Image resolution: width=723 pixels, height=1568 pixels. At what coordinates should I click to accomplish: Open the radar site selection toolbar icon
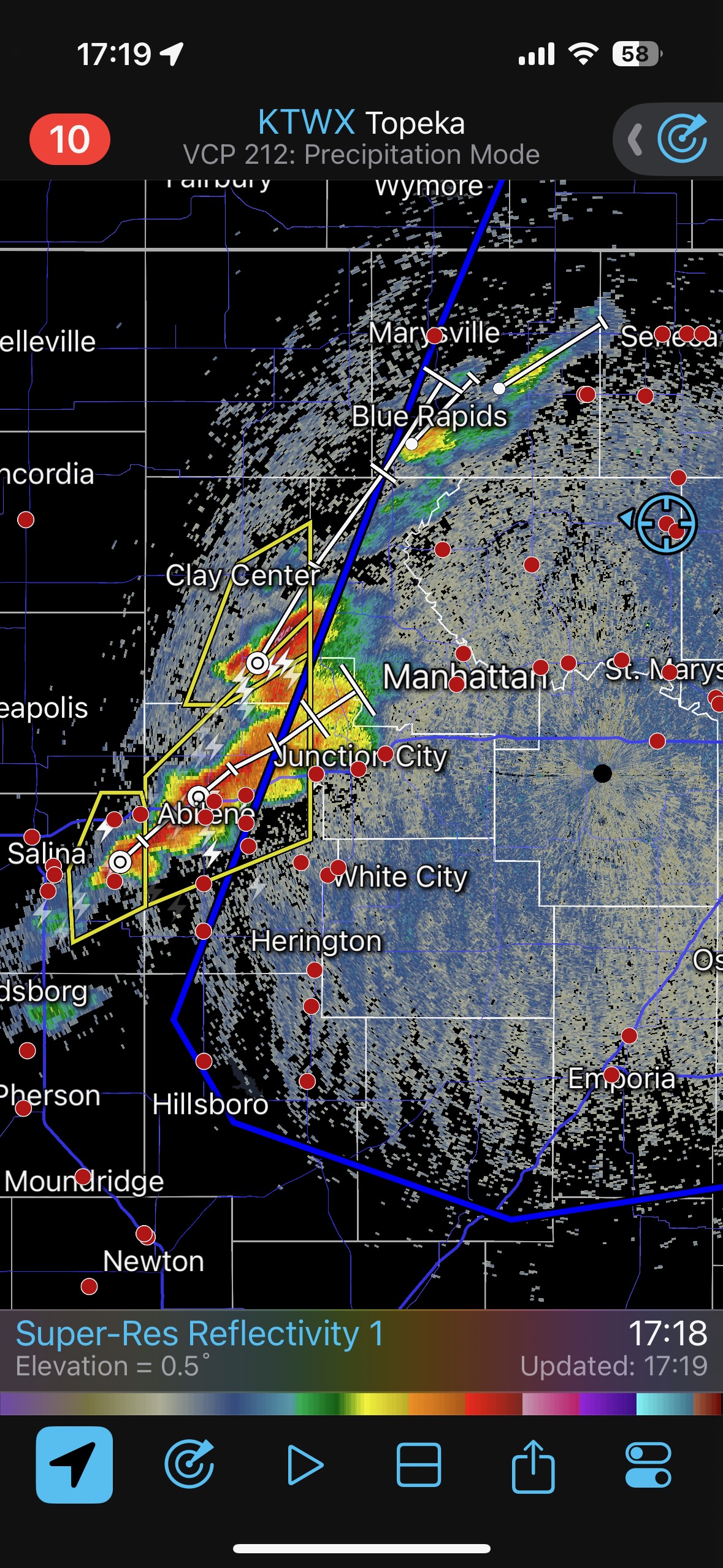[x=189, y=1464]
